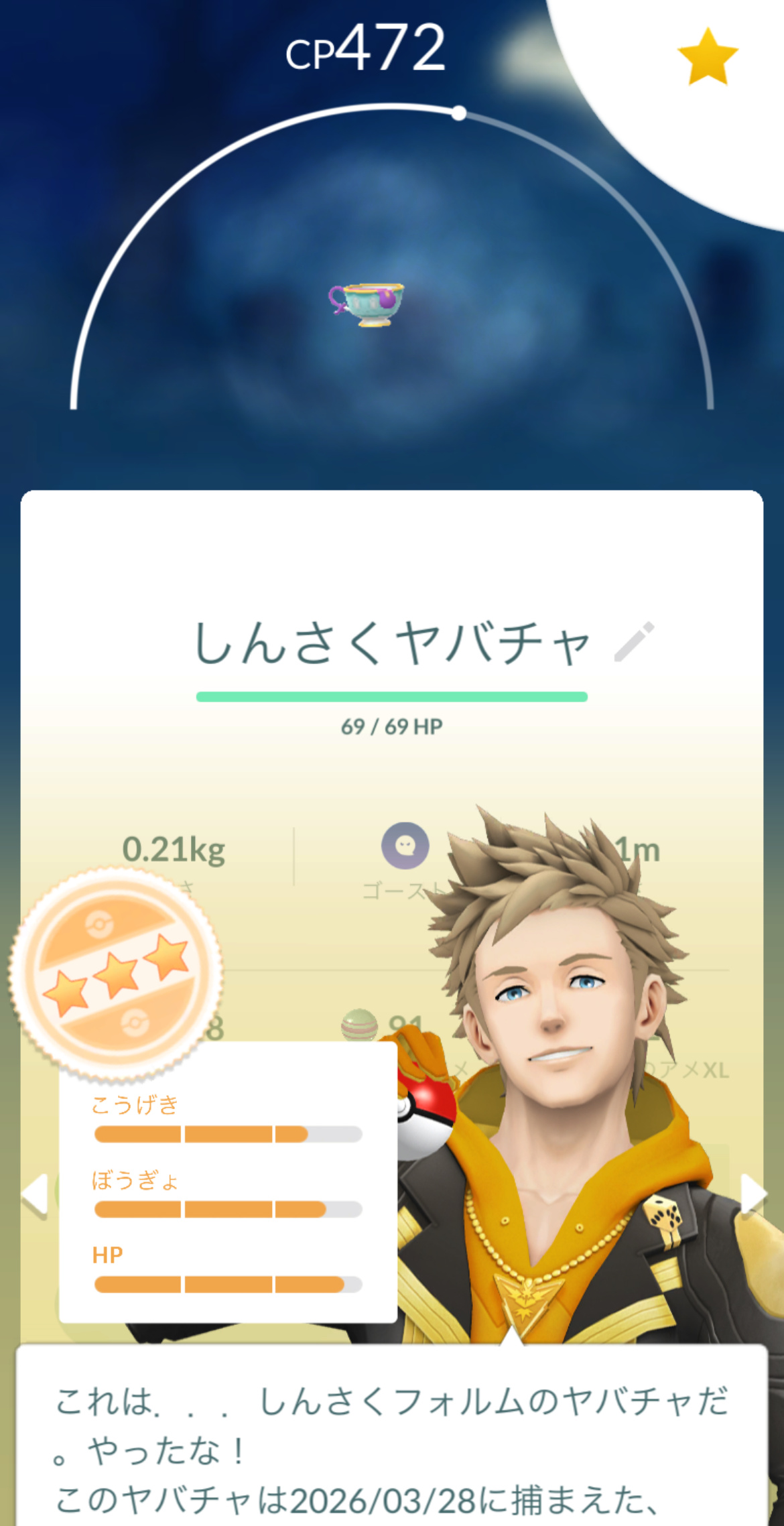Advance the team leader's appraisal speech bubble

(x=392, y=1448)
